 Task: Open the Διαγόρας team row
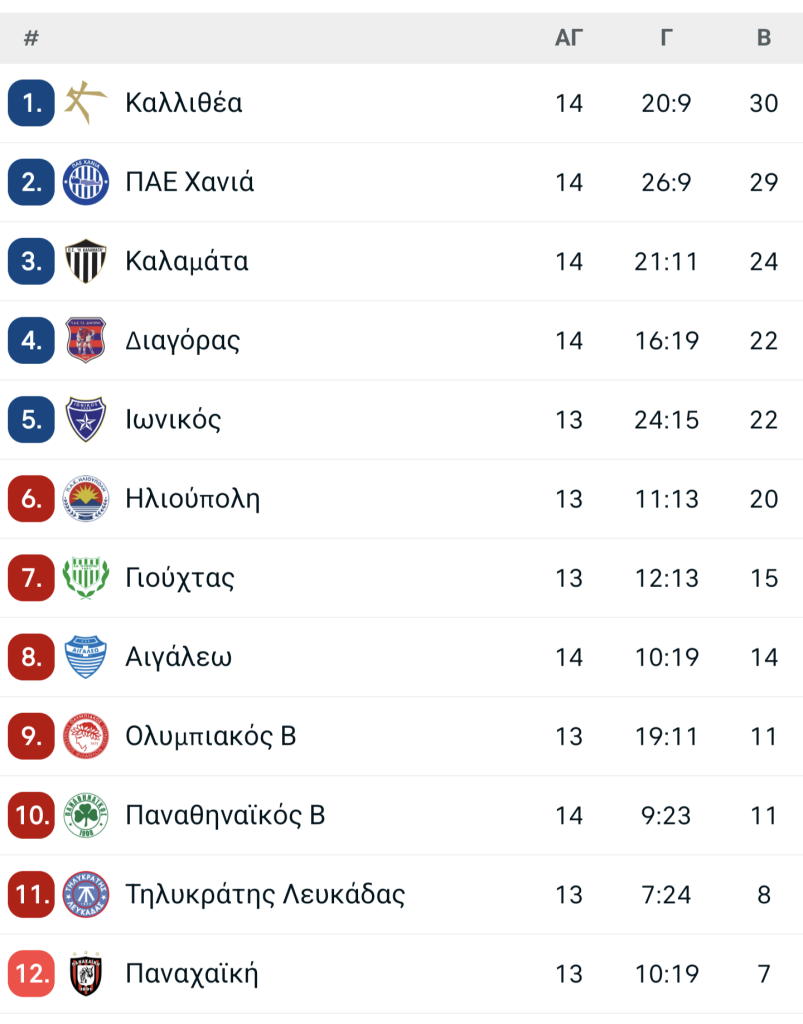point(183,340)
